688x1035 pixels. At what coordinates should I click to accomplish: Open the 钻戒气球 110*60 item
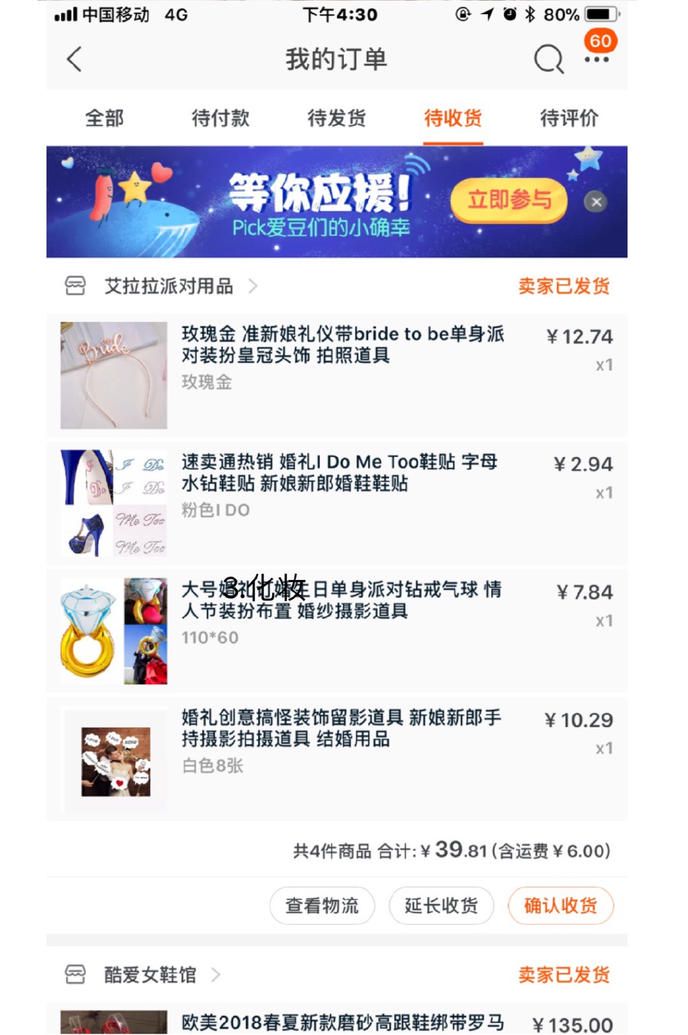coord(340,601)
